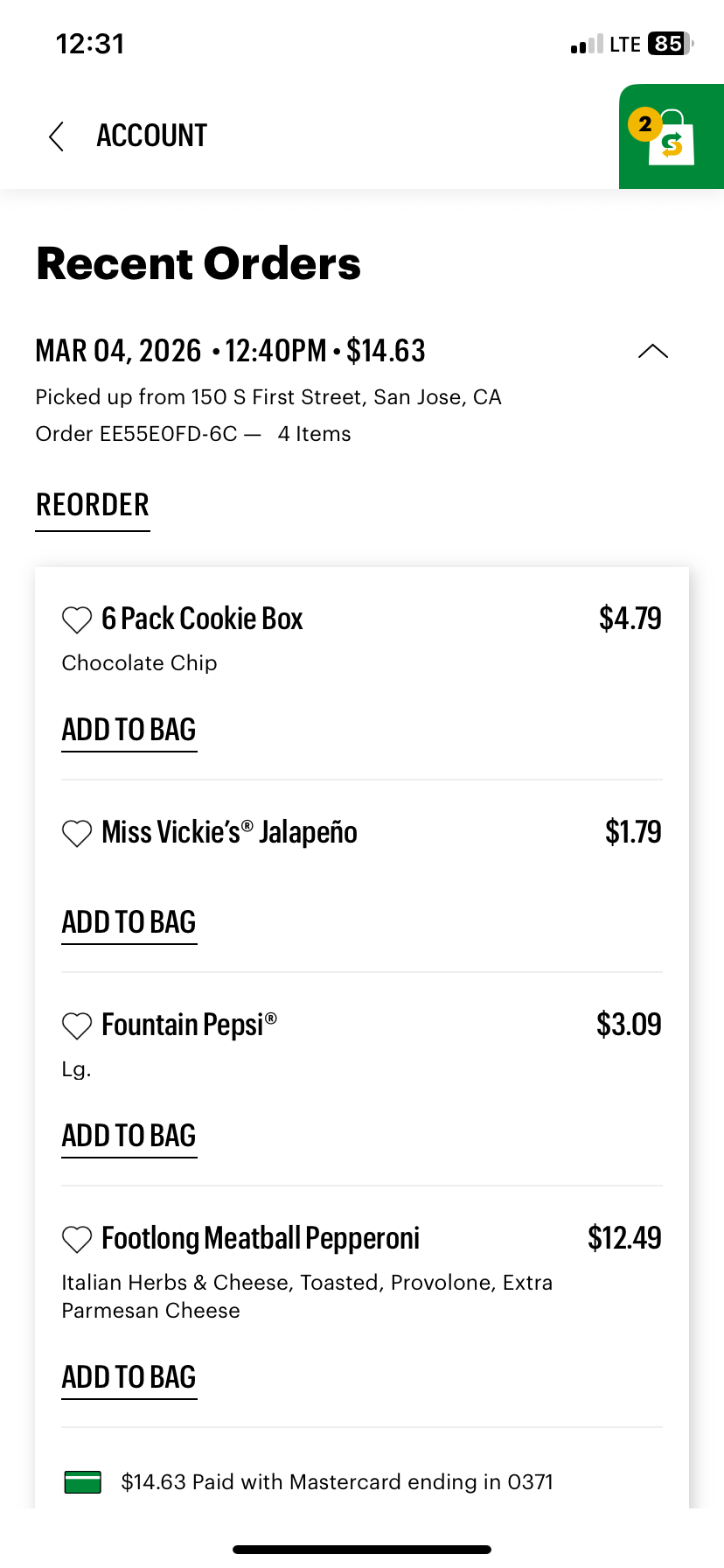The height and width of the screenshot is (1568, 724).
Task: Favorite the Footlong Meatball Pepperoni
Action: (77, 1239)
